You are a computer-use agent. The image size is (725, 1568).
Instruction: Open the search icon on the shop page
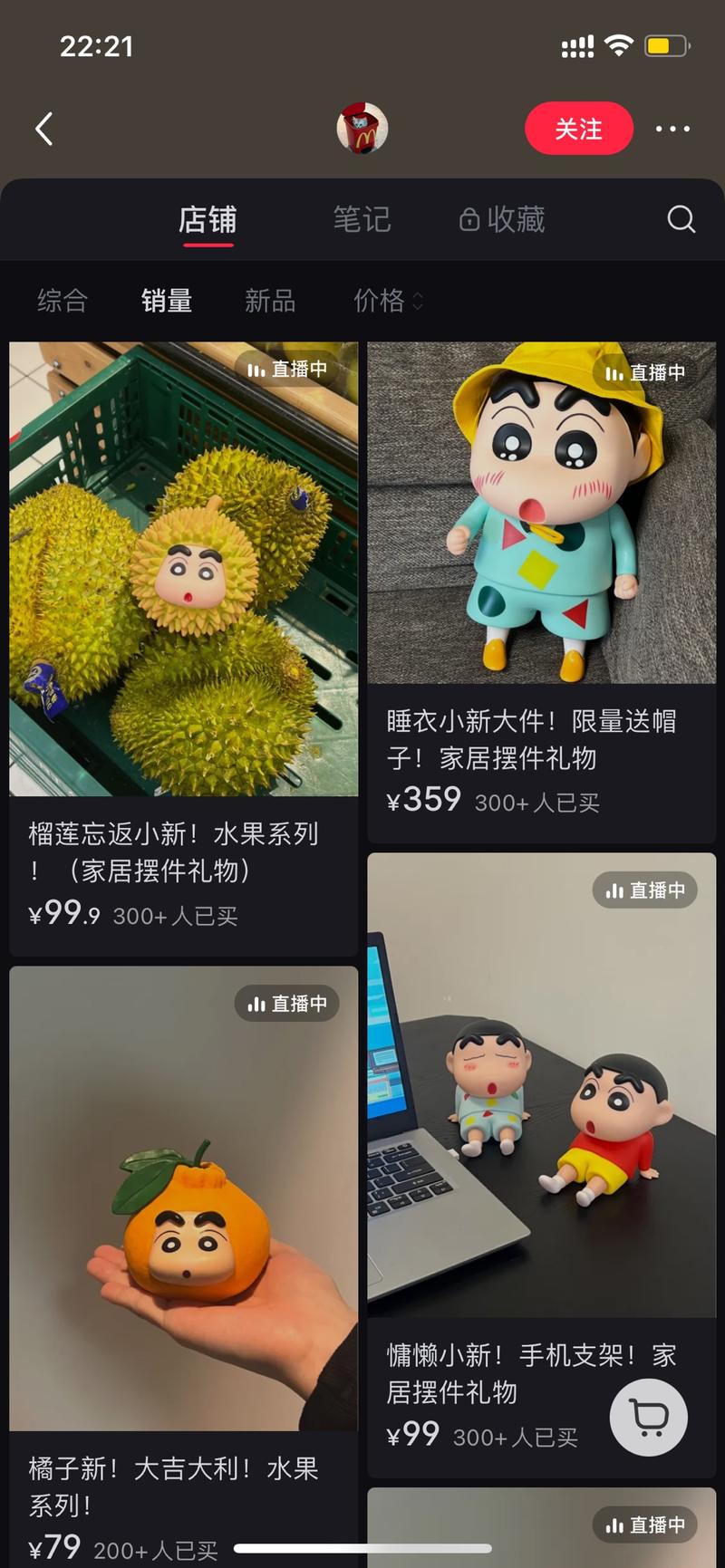[681, 219]
